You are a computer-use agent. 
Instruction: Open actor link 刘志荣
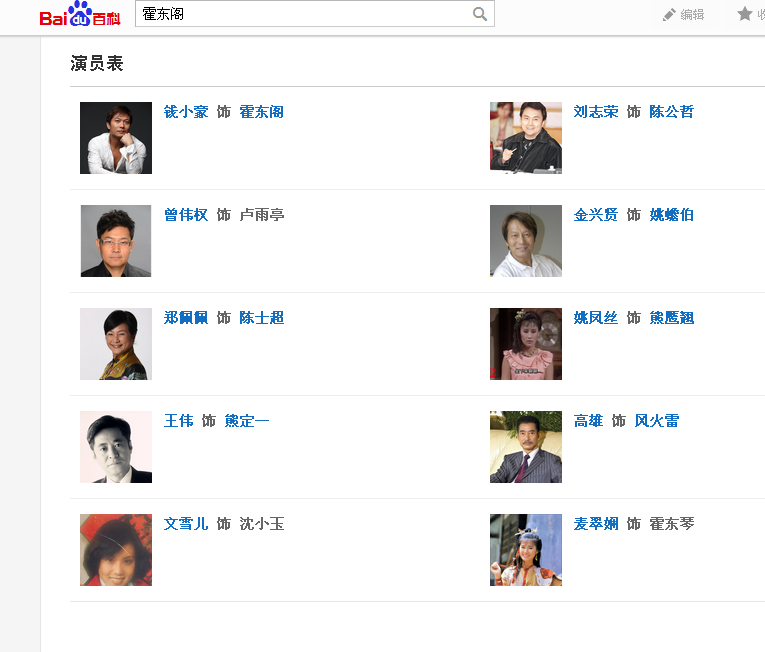pos(596,112)
